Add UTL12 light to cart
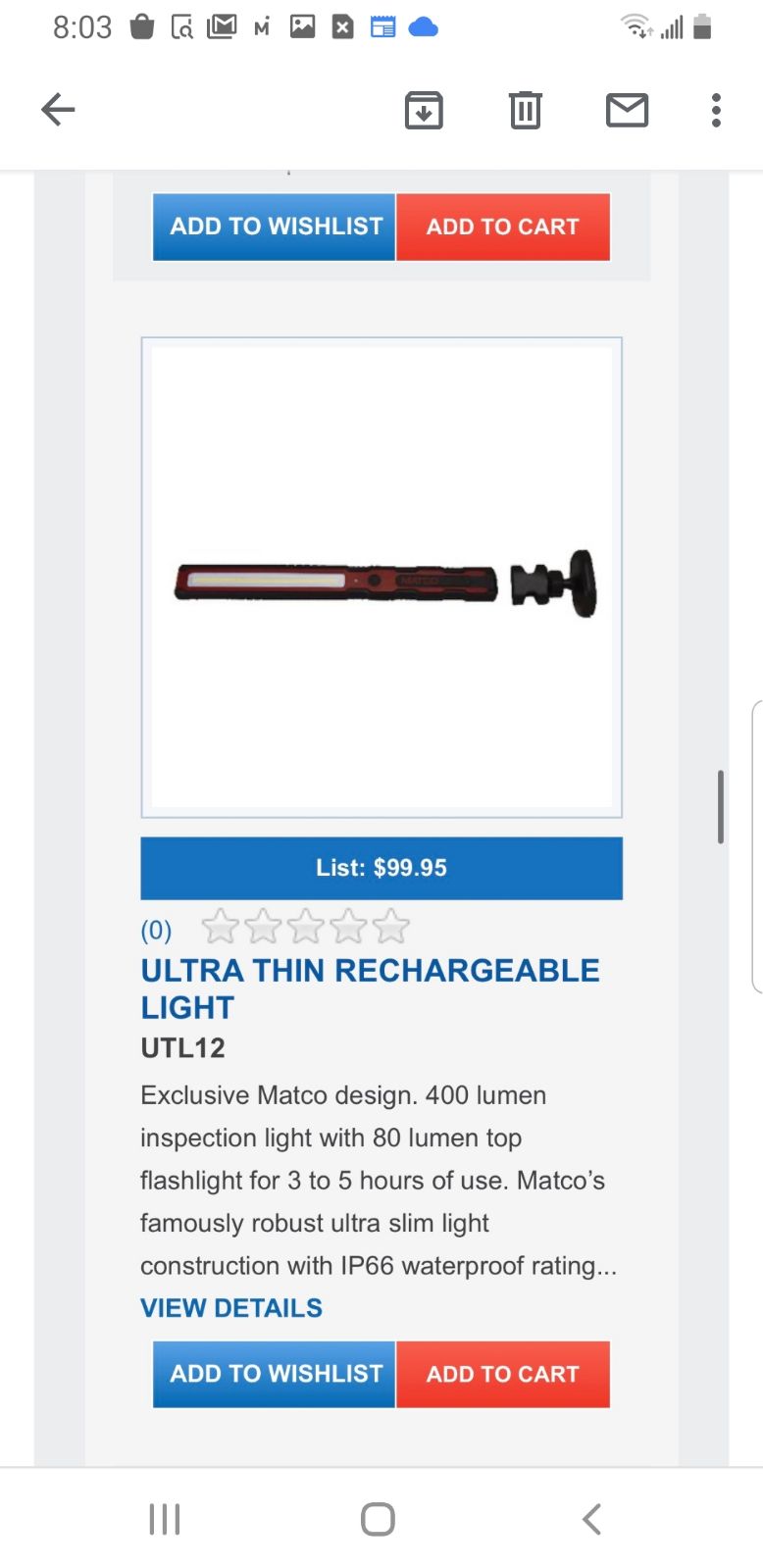763x1568 pixels. point(502,1374)
